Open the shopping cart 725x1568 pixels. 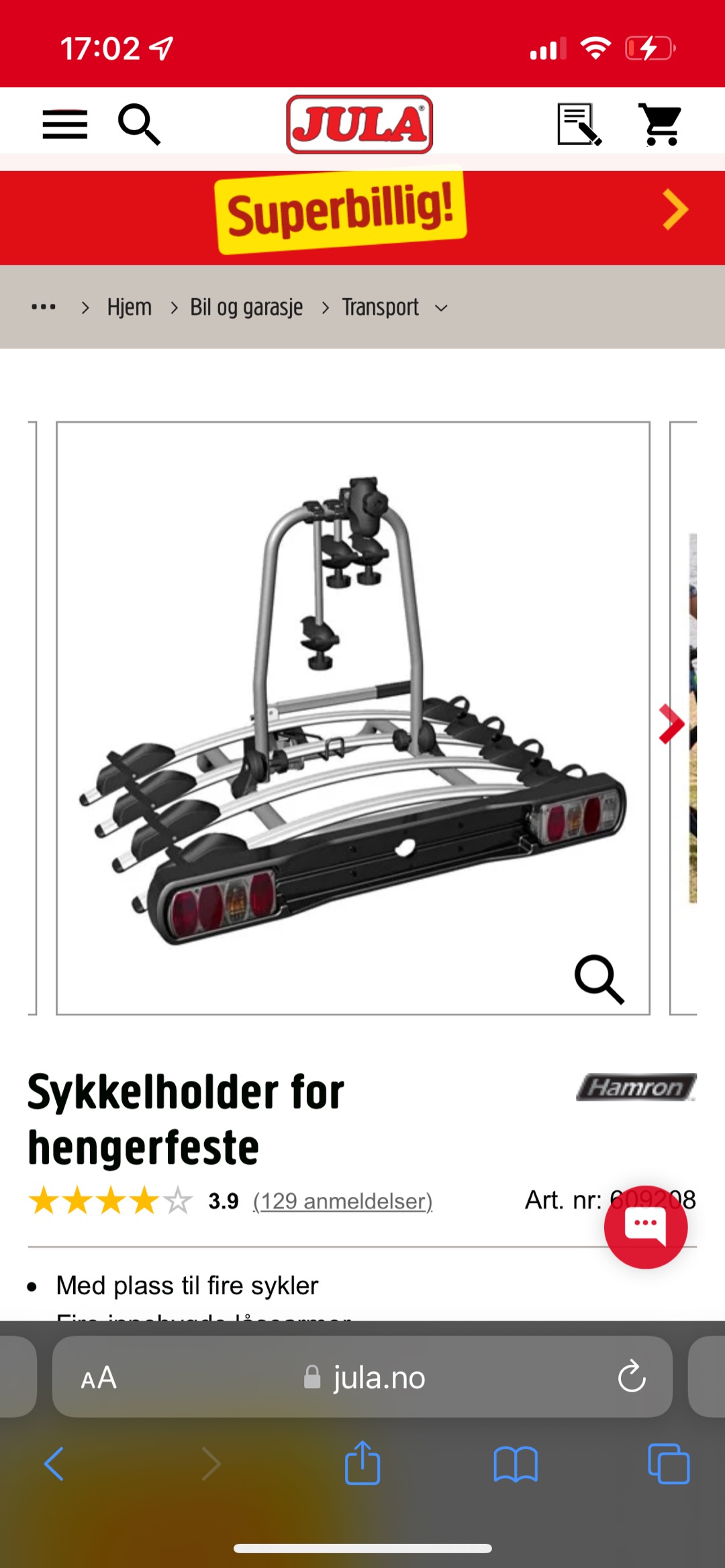pos(659,125)
